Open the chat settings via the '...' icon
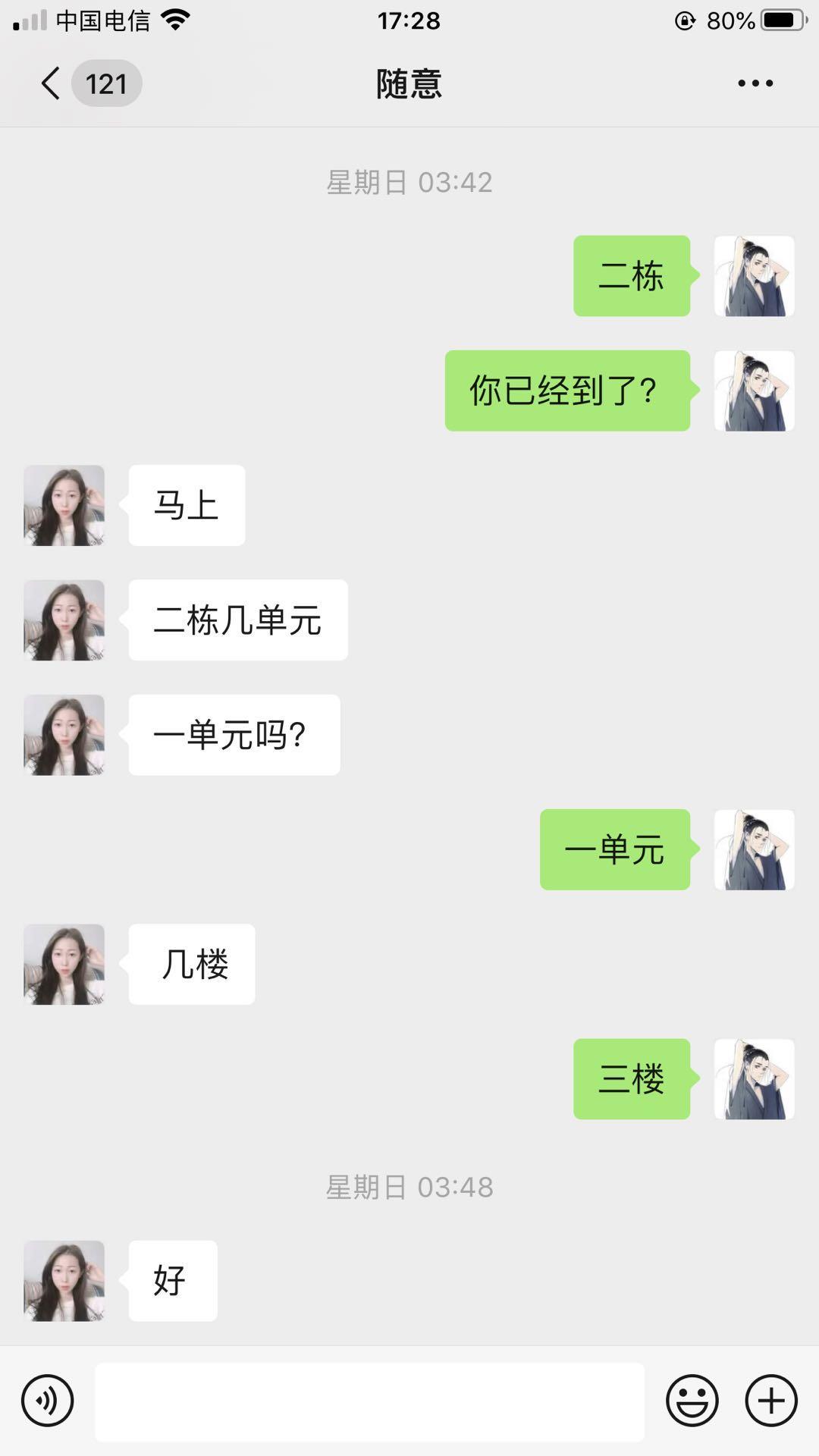This screenshot has width=819, height=1456. coord(753,83)
